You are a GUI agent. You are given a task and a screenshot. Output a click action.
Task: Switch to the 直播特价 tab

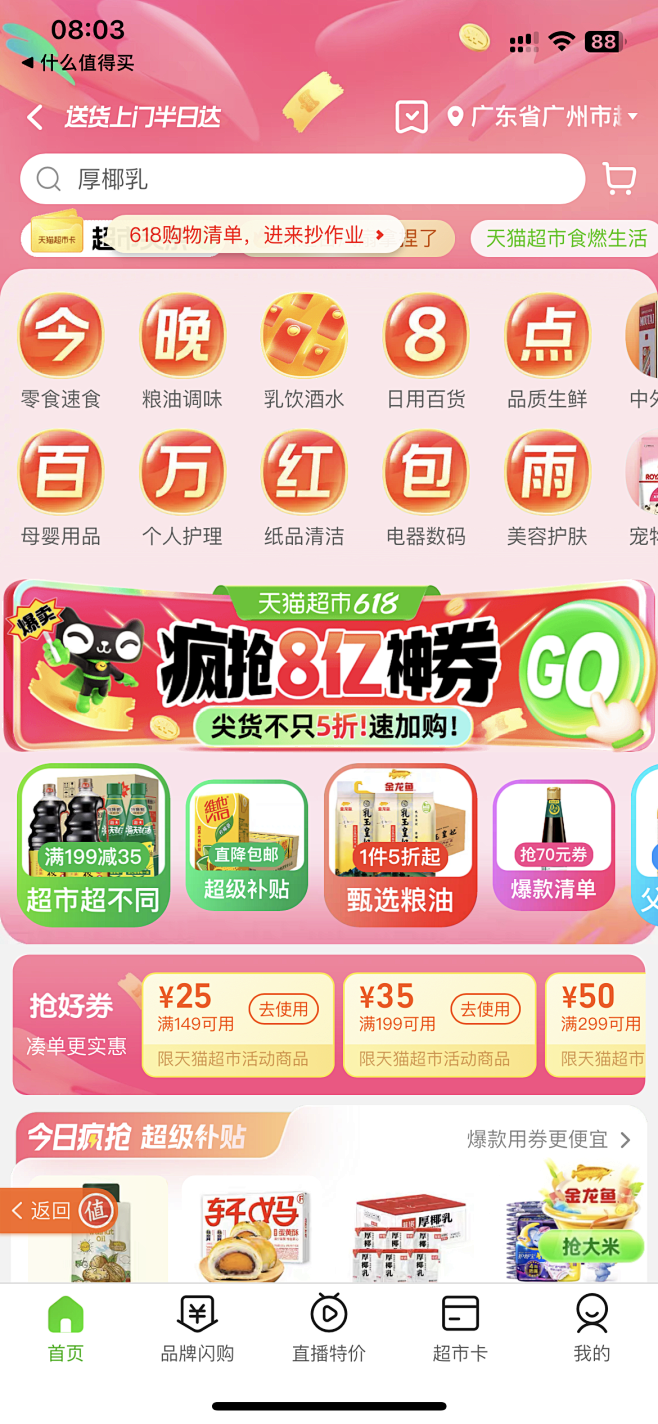pos(329,1329)
